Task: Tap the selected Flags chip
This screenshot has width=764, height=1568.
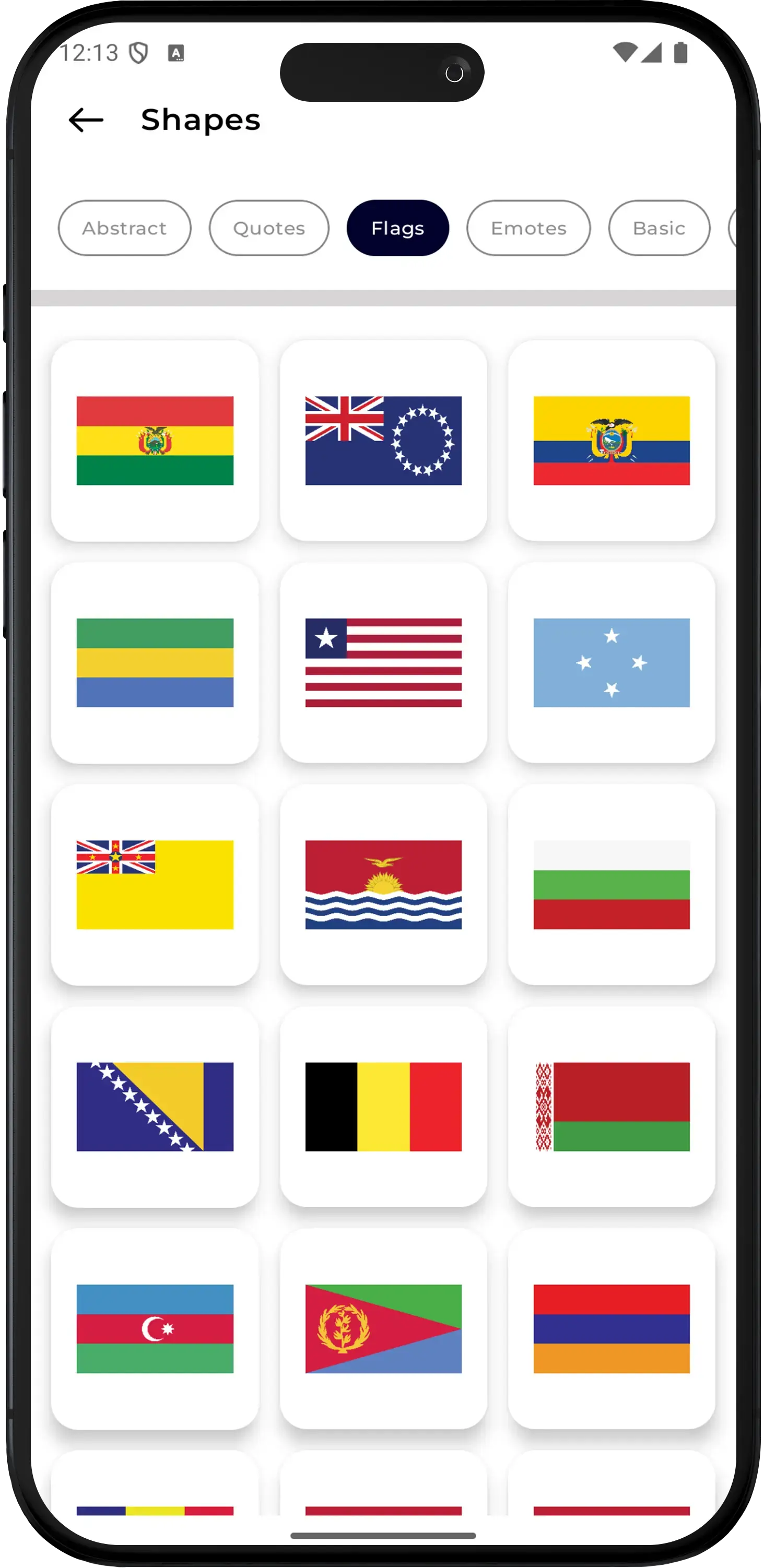Action: 397,228
